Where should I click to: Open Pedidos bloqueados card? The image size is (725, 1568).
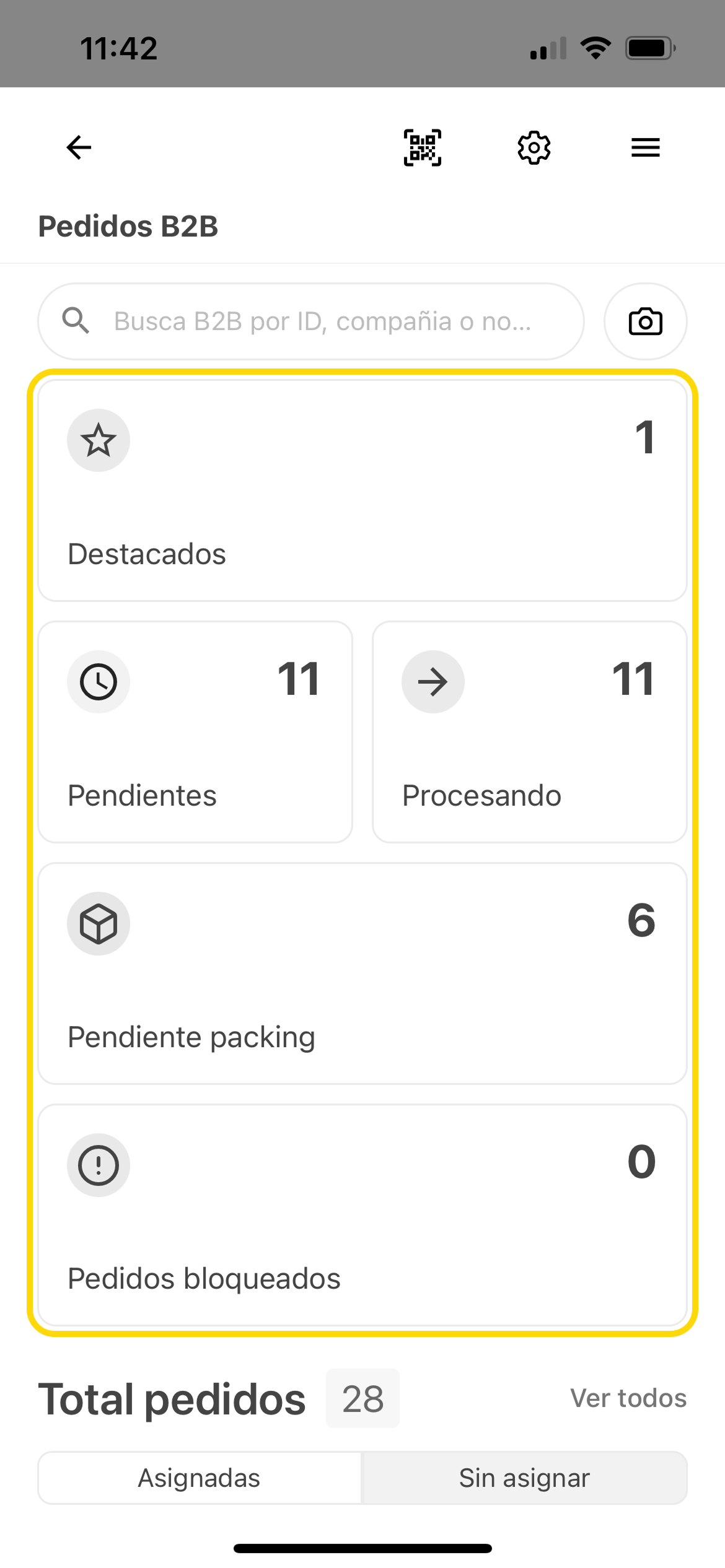tap(362, 1214)
